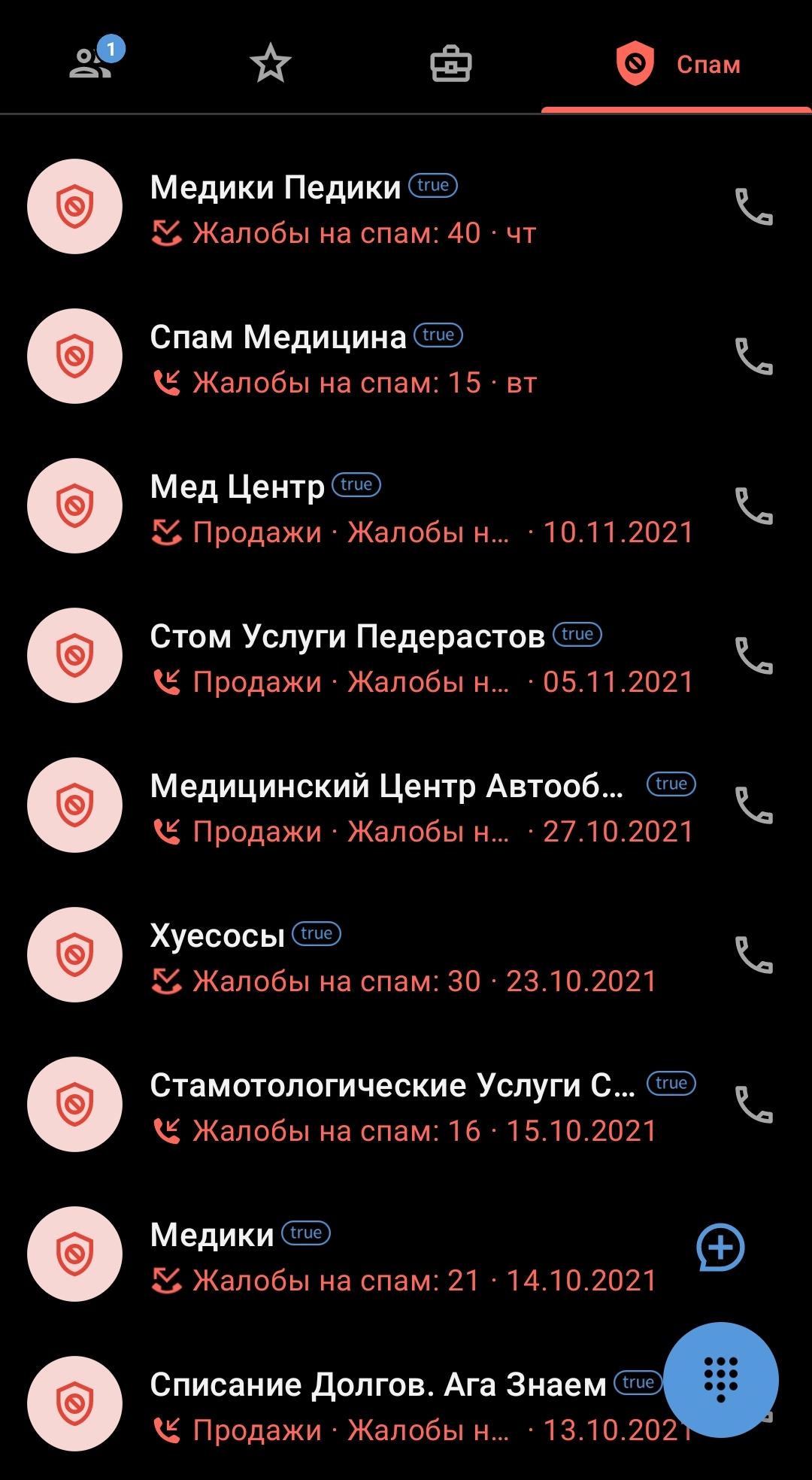Open the dial pad
This screenshot has height=1480, width=812.
tap(720, 1379)
